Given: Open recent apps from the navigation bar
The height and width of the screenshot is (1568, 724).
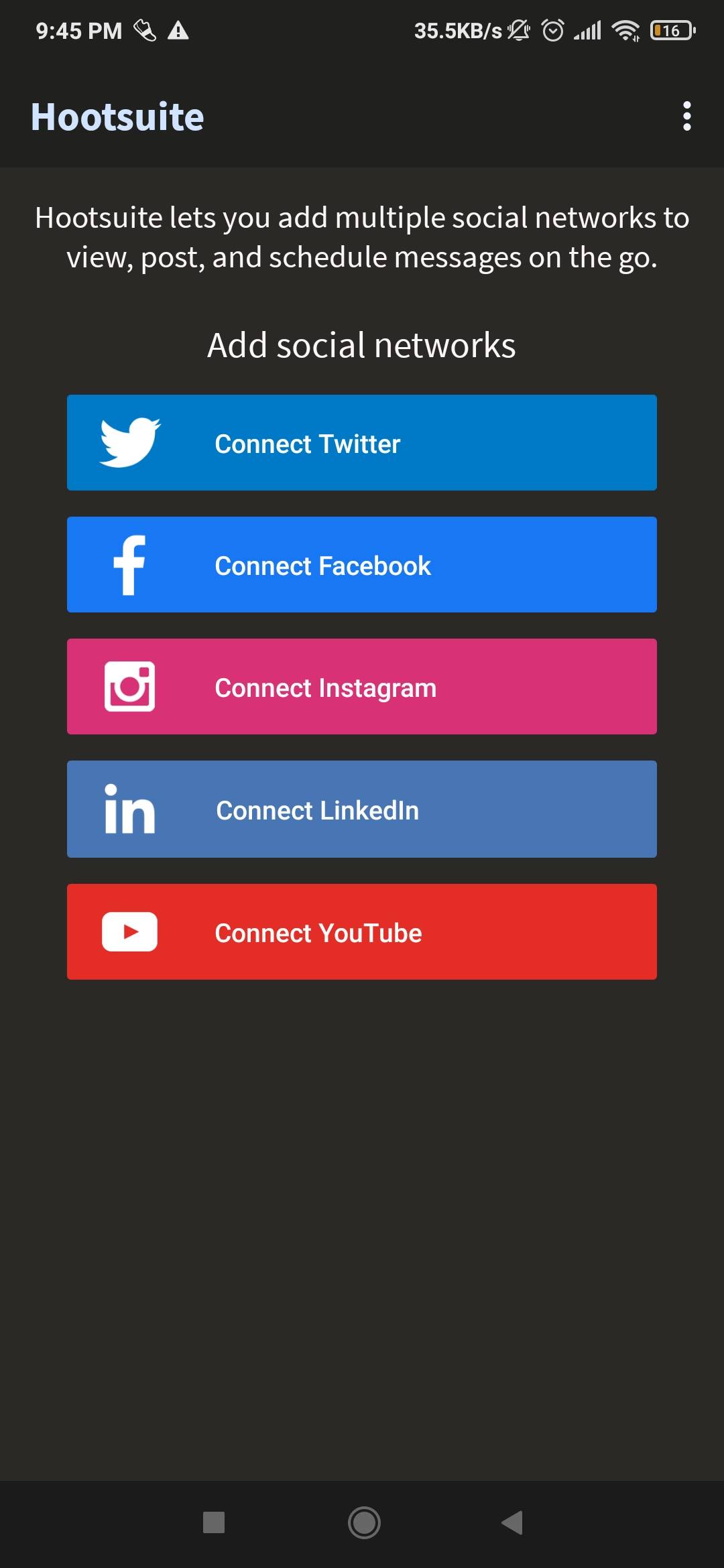Looking at the screenshot, I should (214, 1522).
